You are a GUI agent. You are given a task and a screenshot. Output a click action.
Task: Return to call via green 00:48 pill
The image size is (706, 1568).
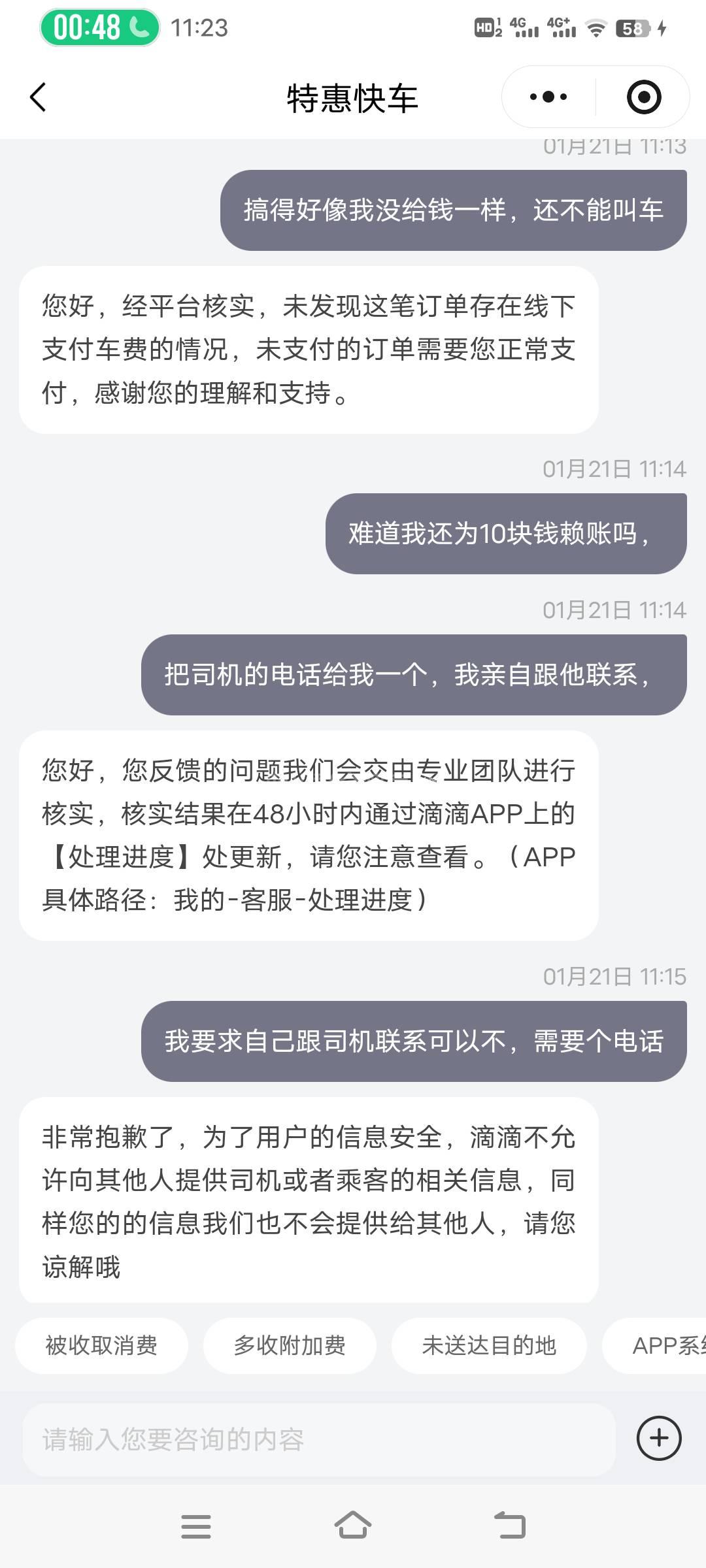click(99, 27)
